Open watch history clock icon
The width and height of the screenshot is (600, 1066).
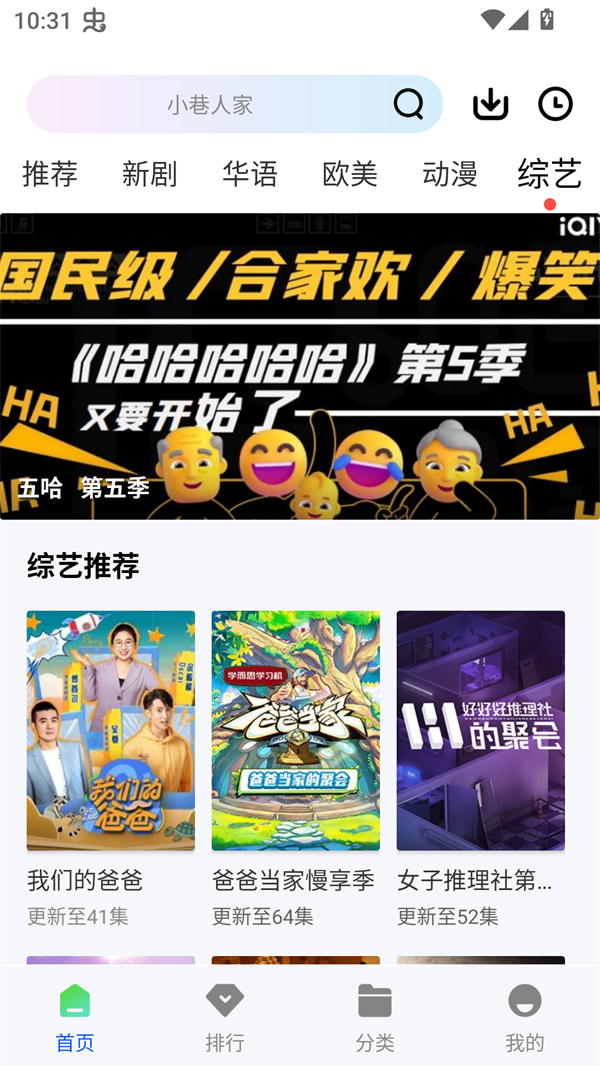[555, 104]
